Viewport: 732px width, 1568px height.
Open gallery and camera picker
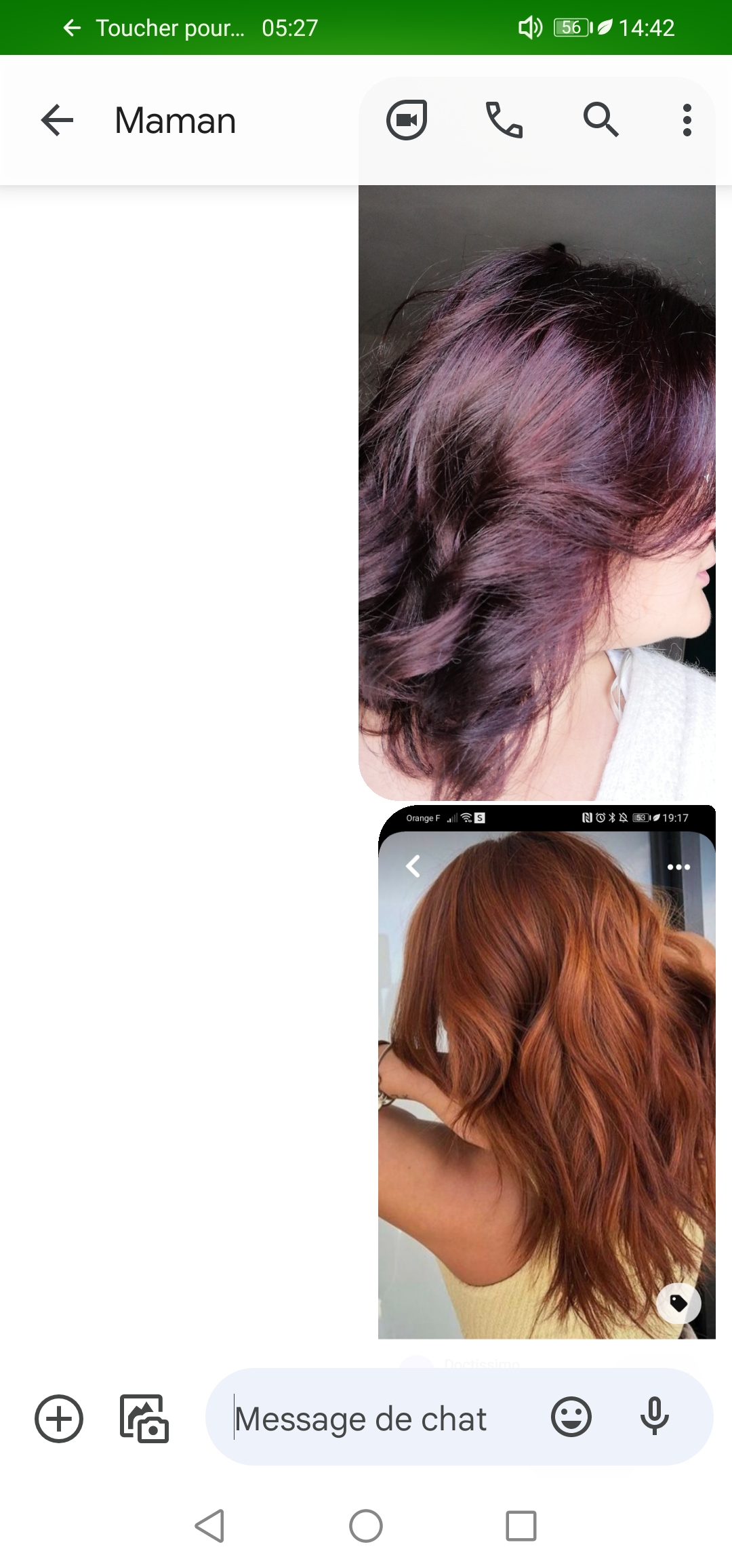pos(144,1418)
